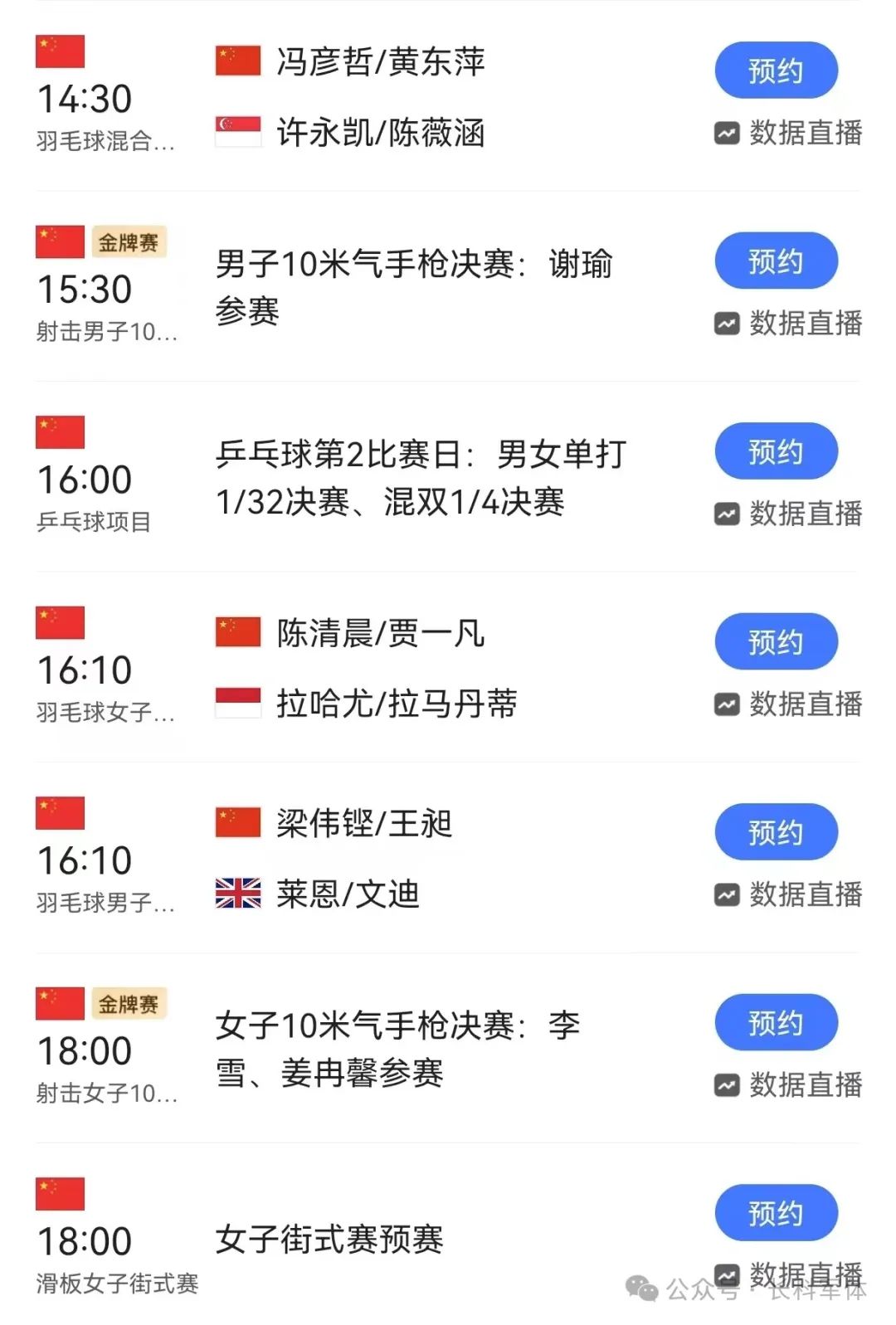
Task: Open the 女子街式赛预赛 event row
Action: coord(329,1240)
